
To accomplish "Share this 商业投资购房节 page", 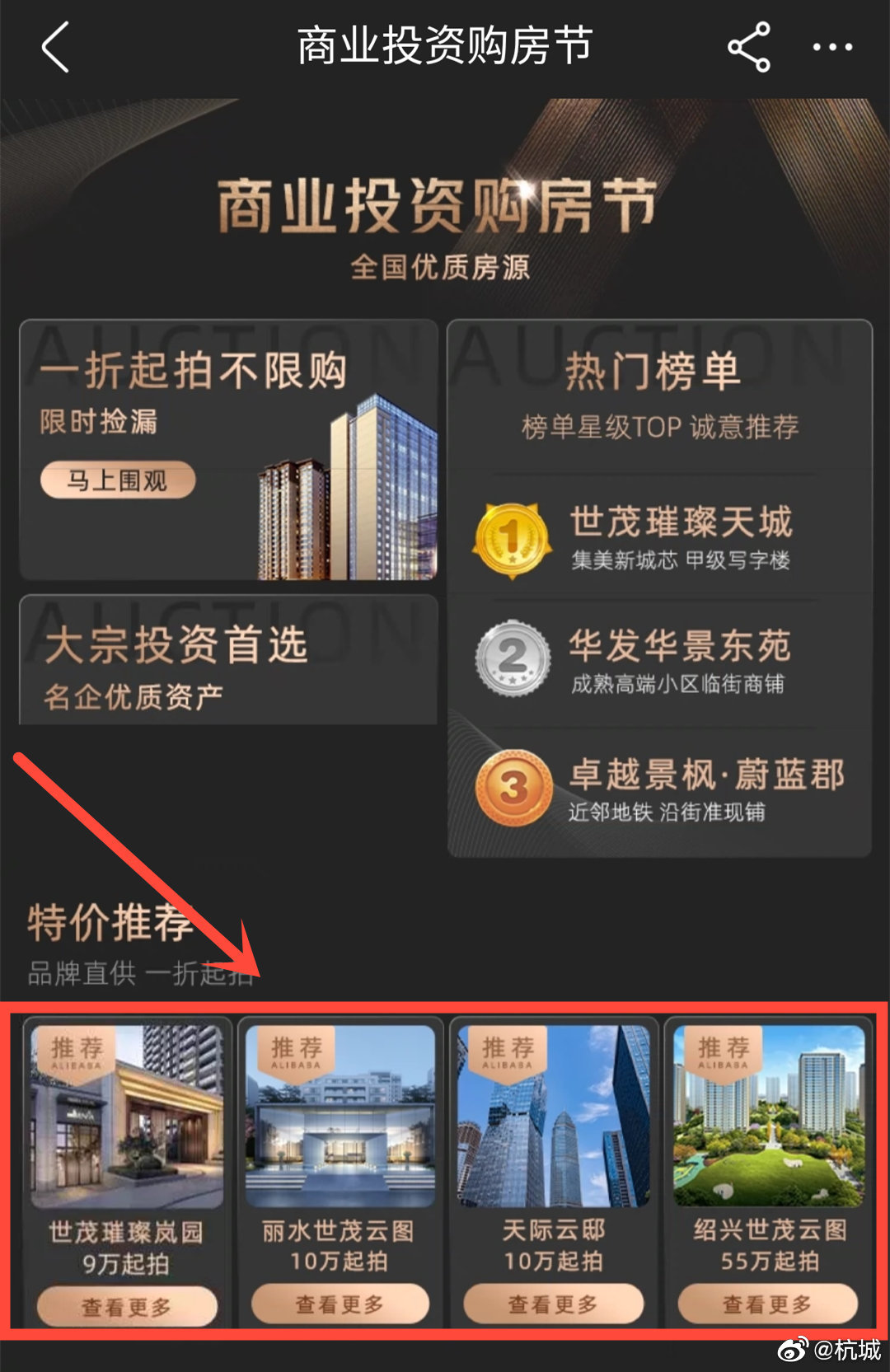I will 748,47.
